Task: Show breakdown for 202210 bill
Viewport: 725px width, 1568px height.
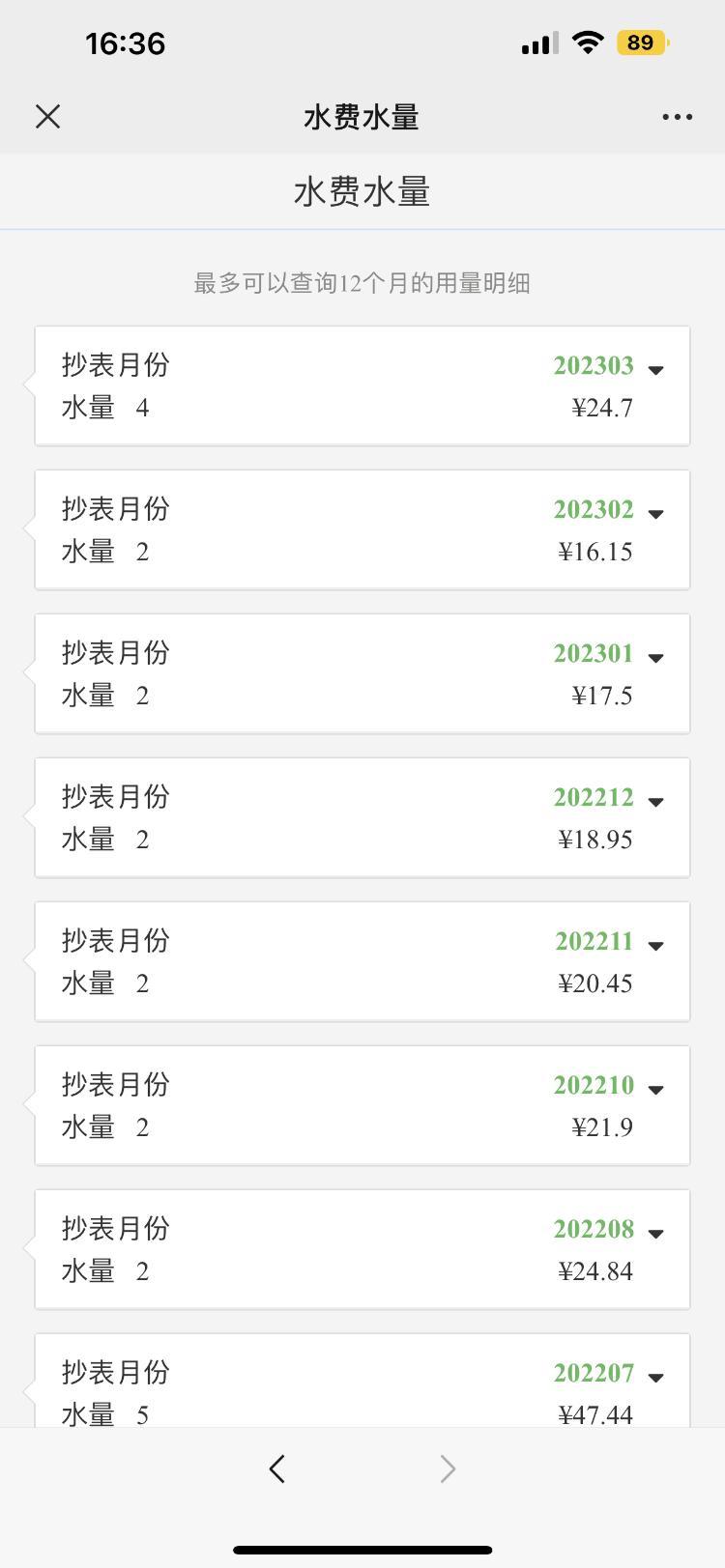Action: click(655, 1090)
